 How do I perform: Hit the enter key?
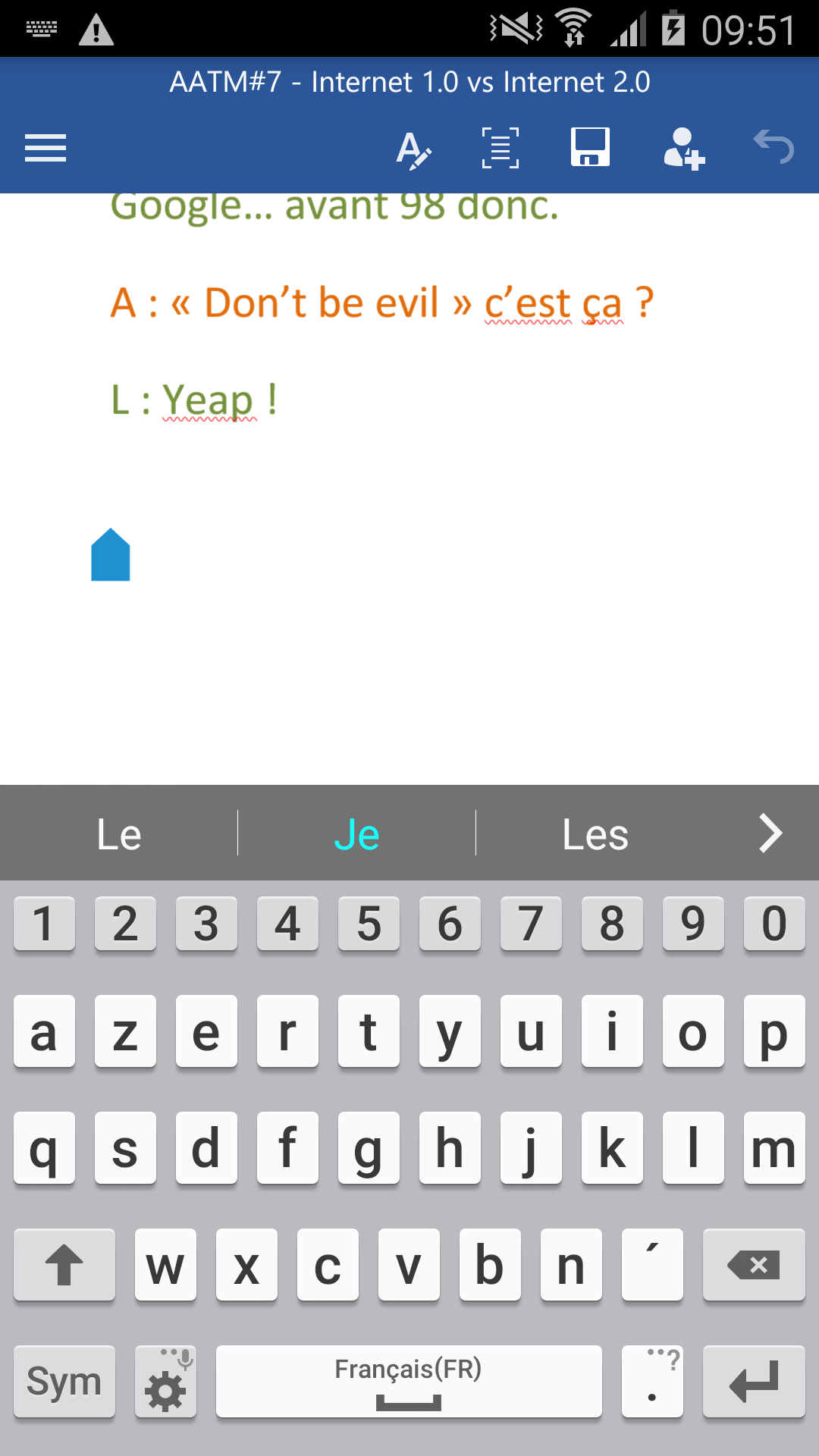tap(753, 1381)
